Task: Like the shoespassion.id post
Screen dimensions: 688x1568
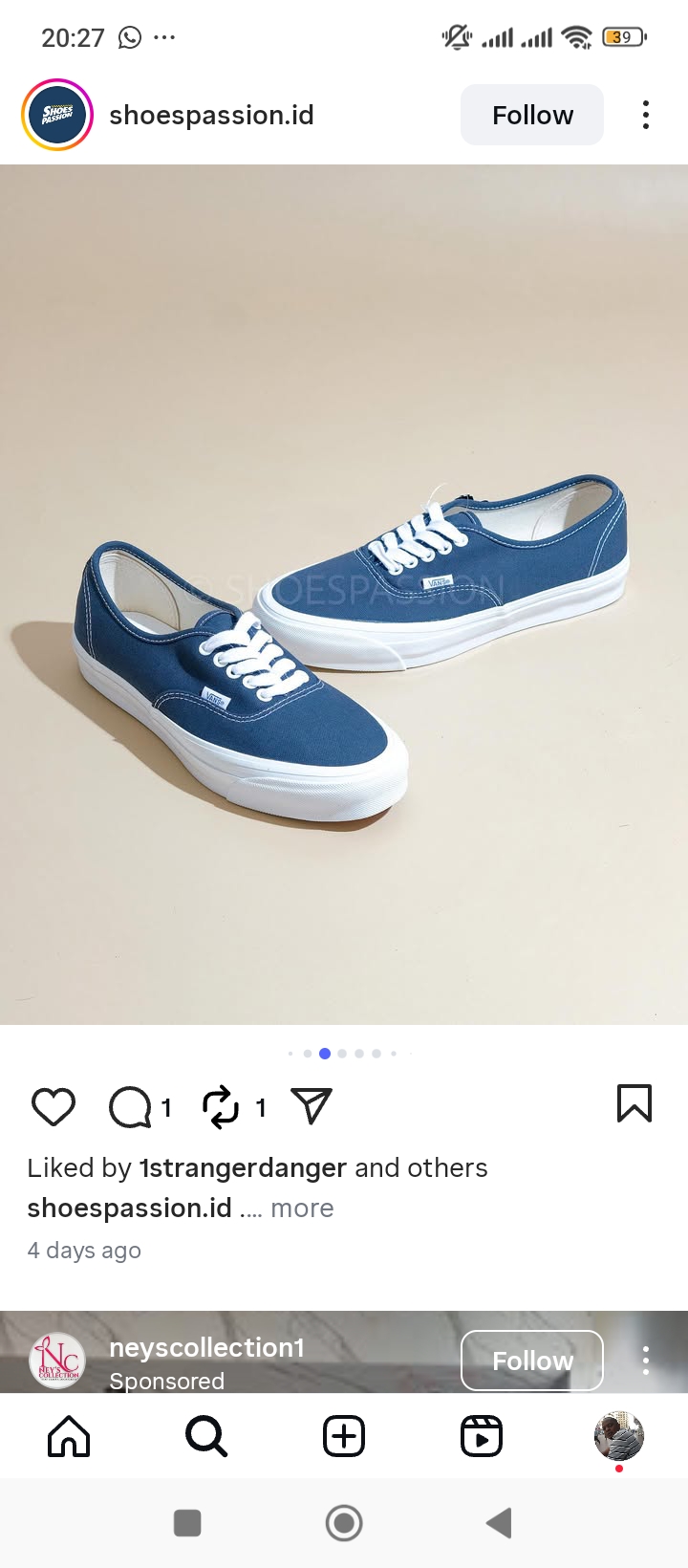Action: pyautogui.click(x=54, y=1106)
